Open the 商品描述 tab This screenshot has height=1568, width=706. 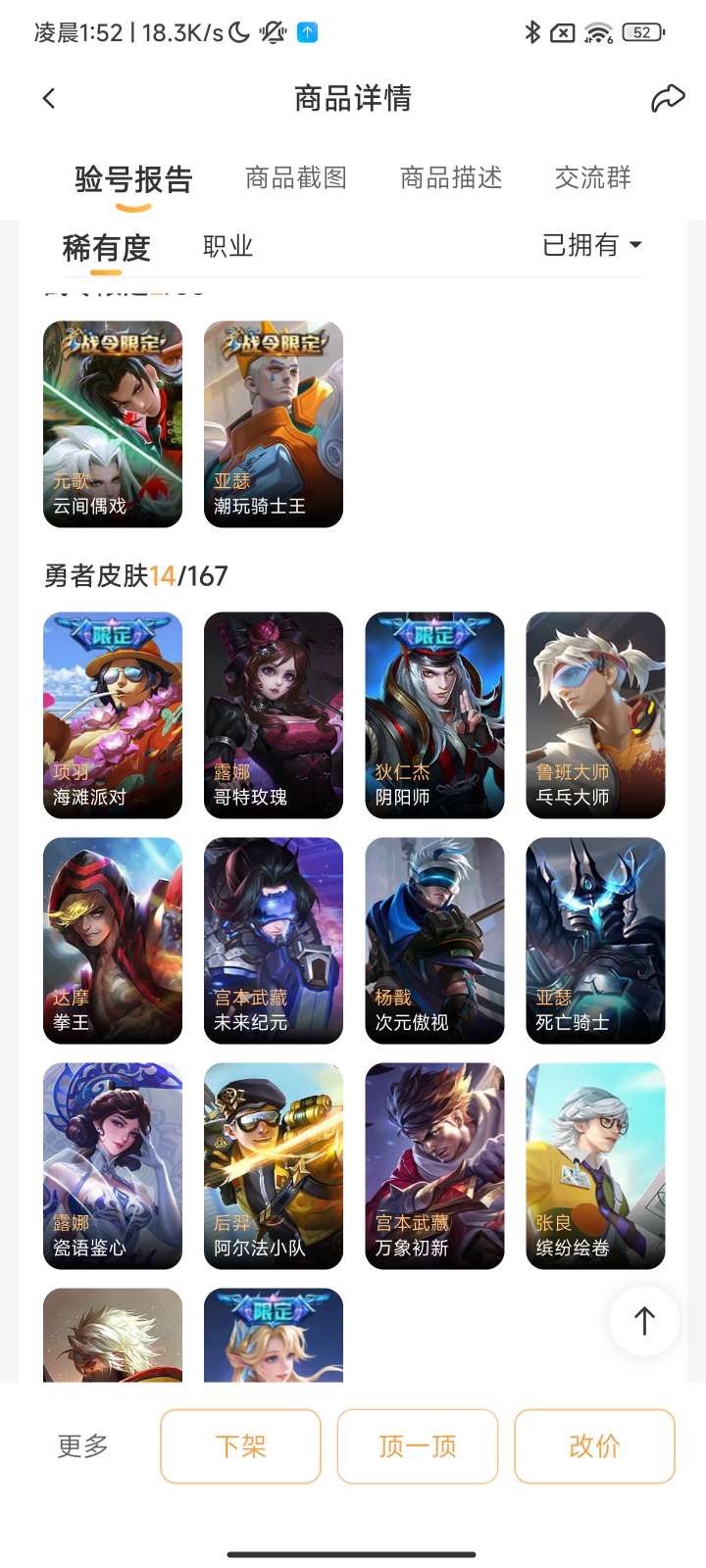point(451,178)
